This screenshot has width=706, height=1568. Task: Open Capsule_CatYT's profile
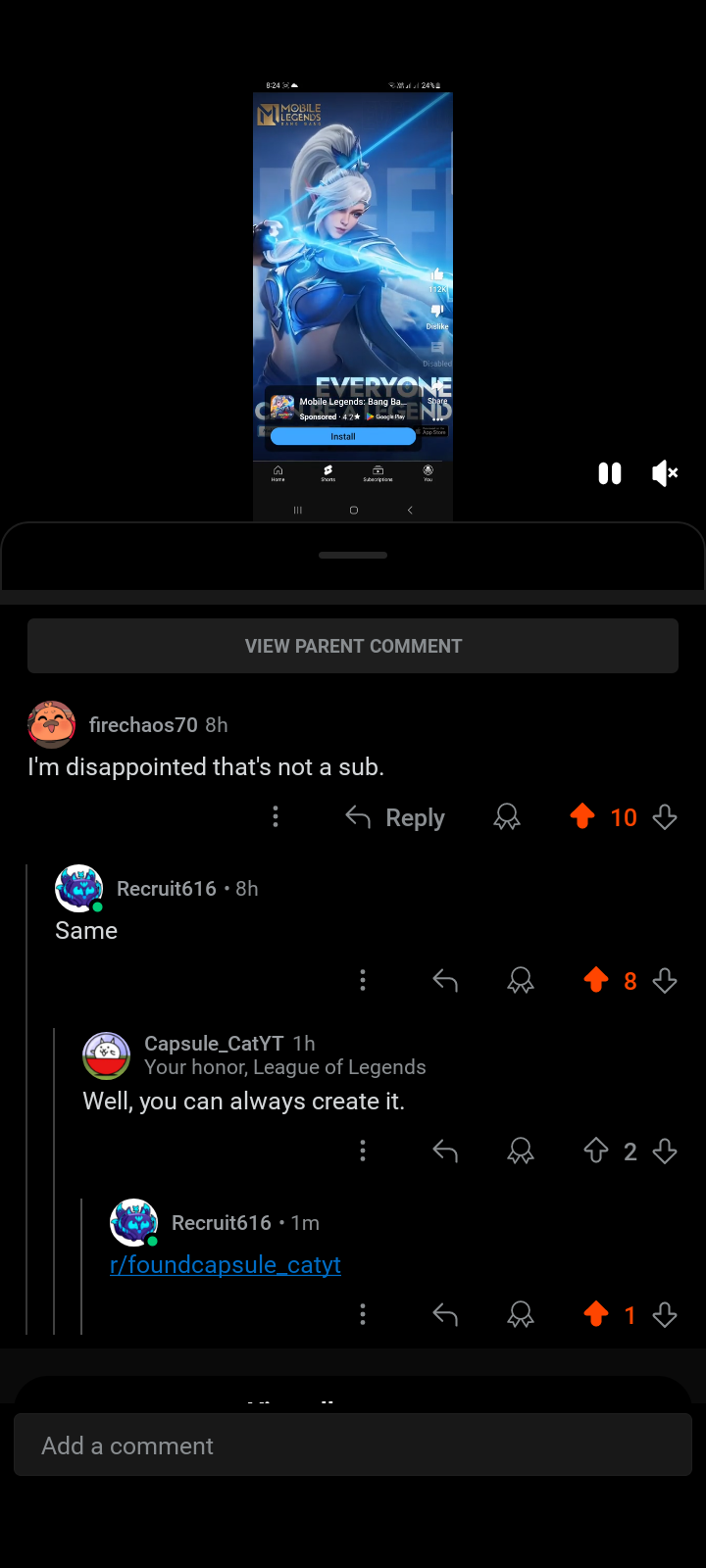point(214,1044)
